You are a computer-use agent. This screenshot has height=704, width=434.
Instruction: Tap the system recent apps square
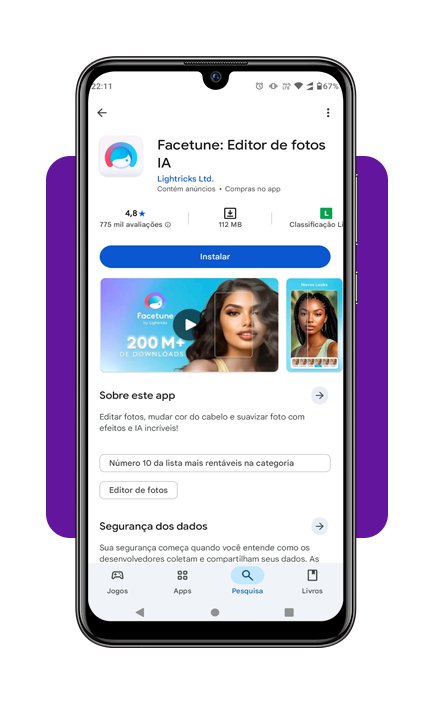point(289,612)
